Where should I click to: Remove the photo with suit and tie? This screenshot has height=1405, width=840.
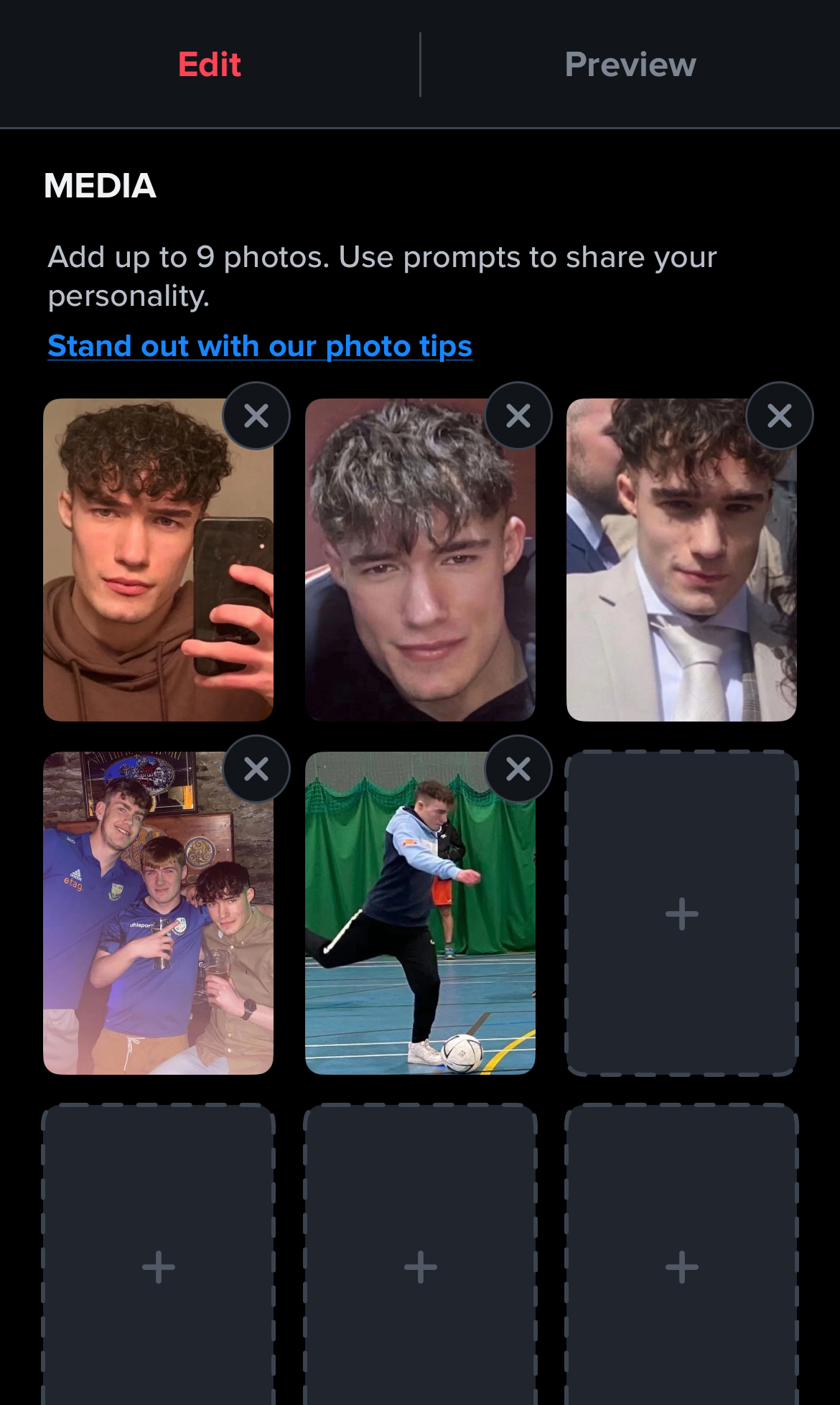[x=780, y=416]
